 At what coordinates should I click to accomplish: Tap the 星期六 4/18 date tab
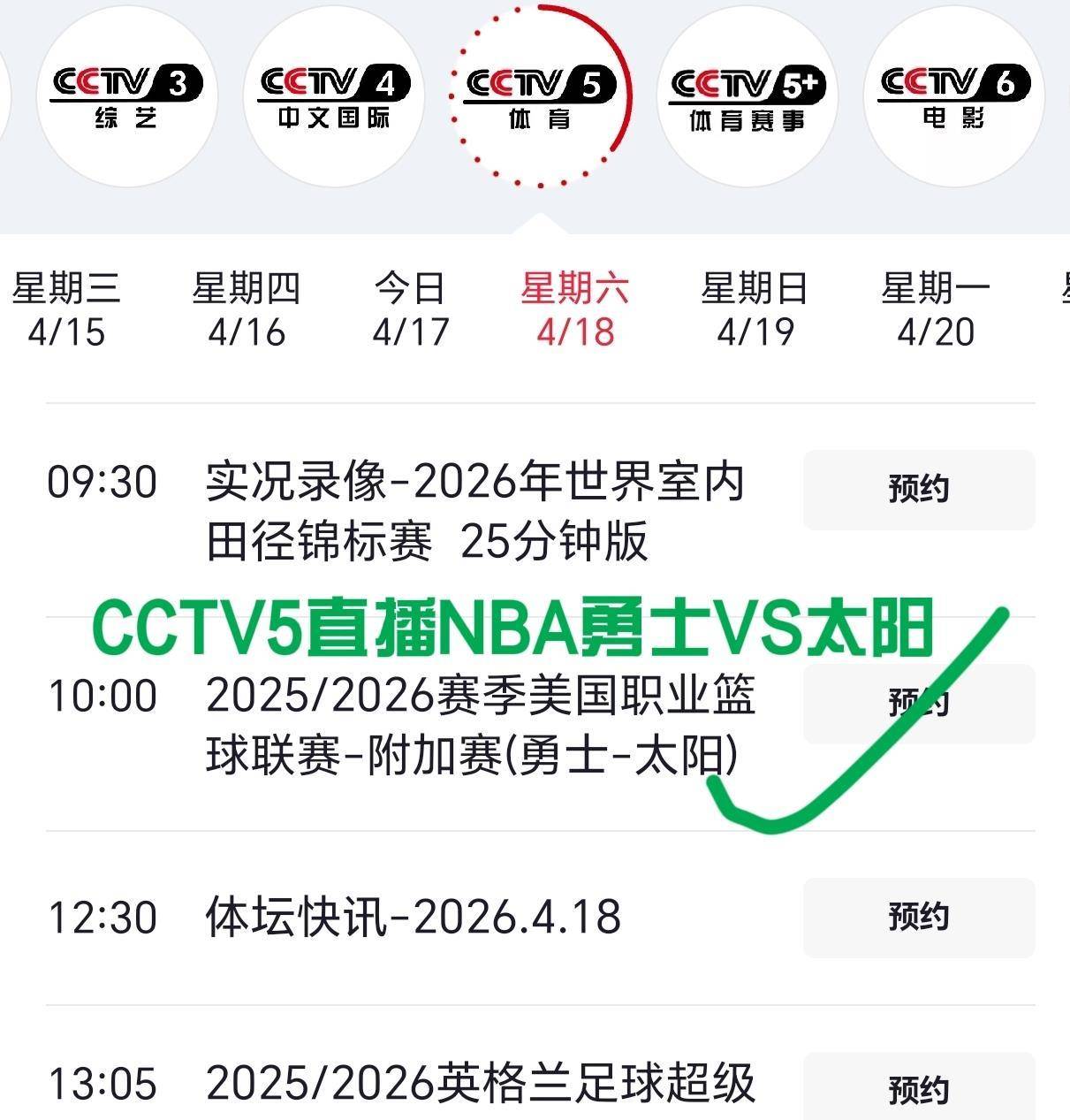pos(575,309)
